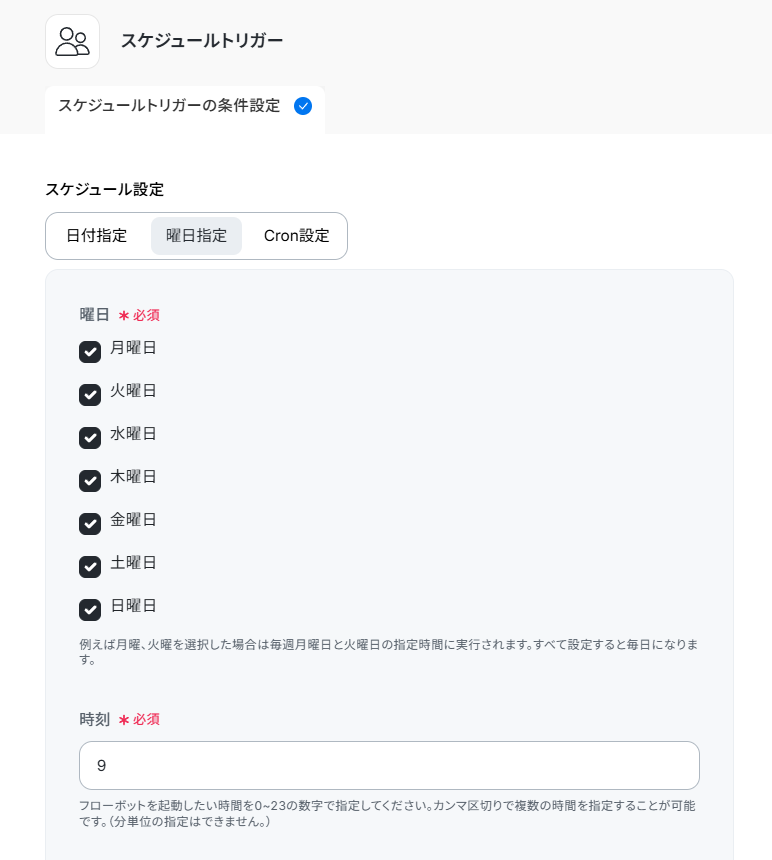Image resolution: width=772 pixels, height=860 pixels.
Task: Switch to the 日付指定 tab
Action: [97, 236]
